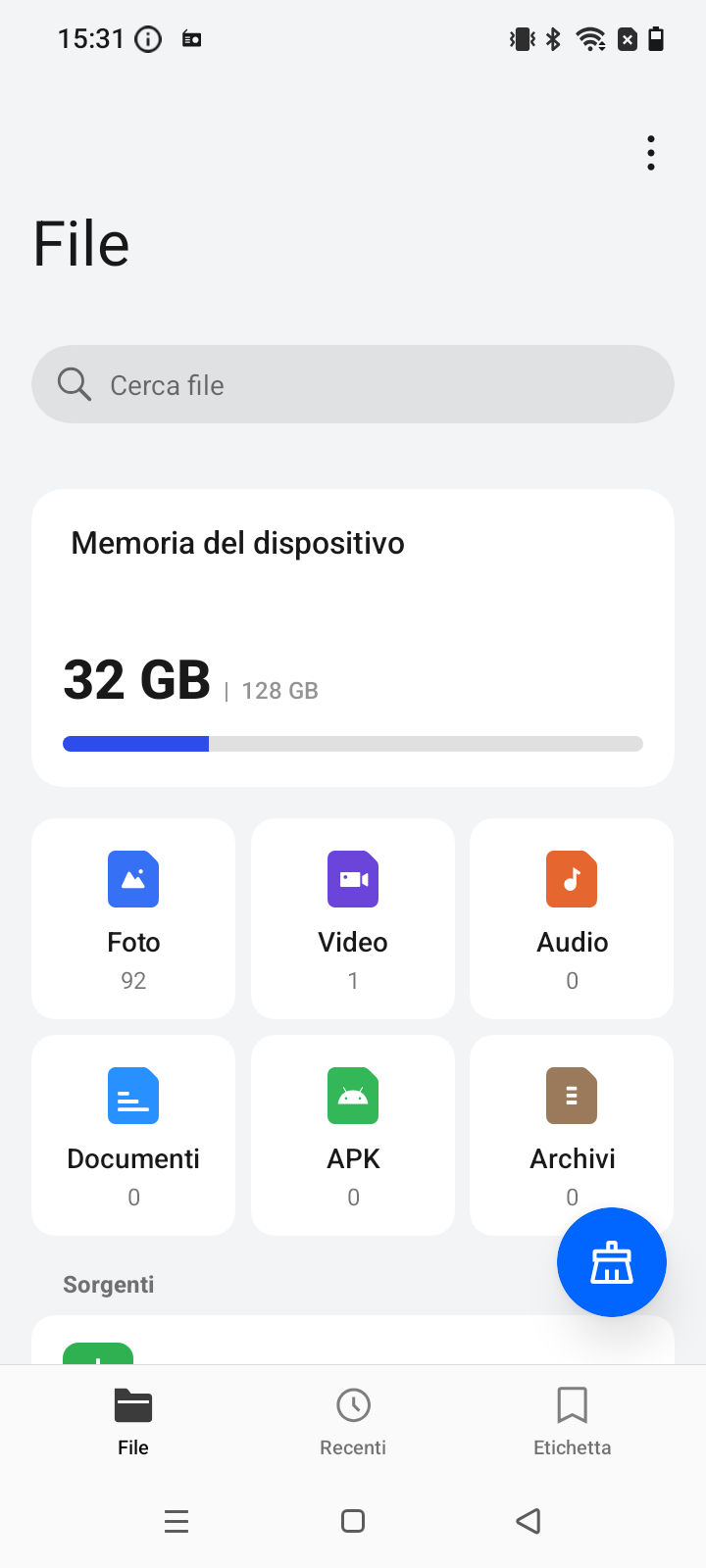
Task: Go back using the system back button
Action: point(529,1521)
